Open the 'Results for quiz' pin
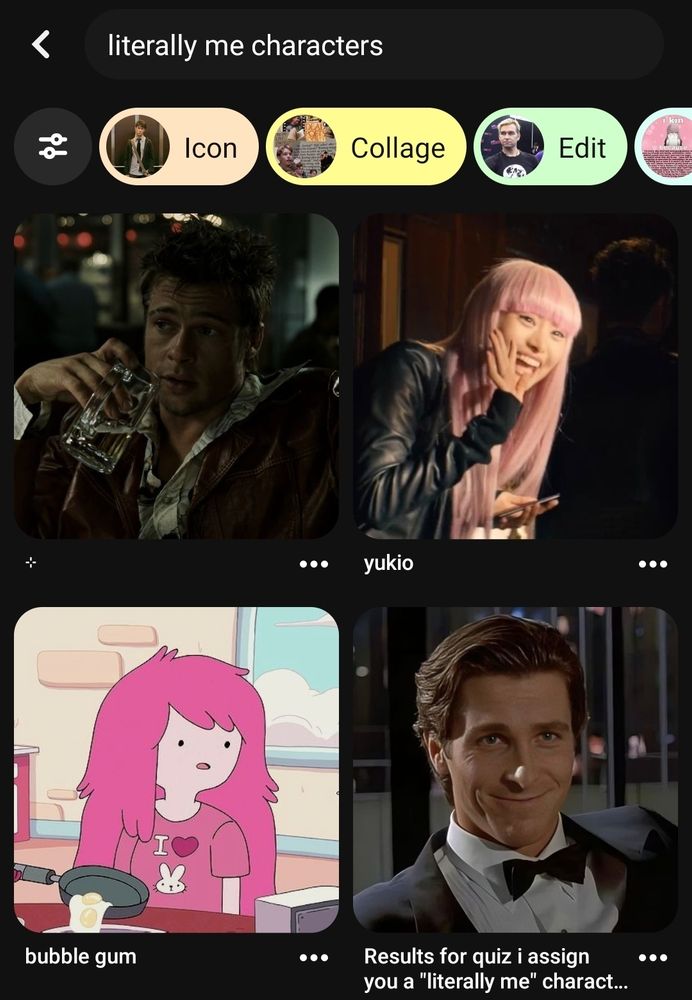This screenshot has height=1000, width=692. [515, 770]
